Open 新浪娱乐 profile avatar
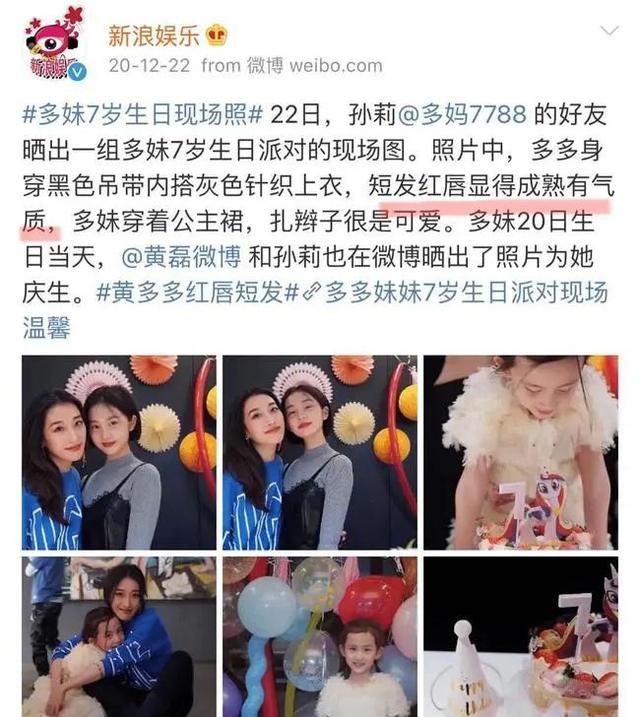 54,47
